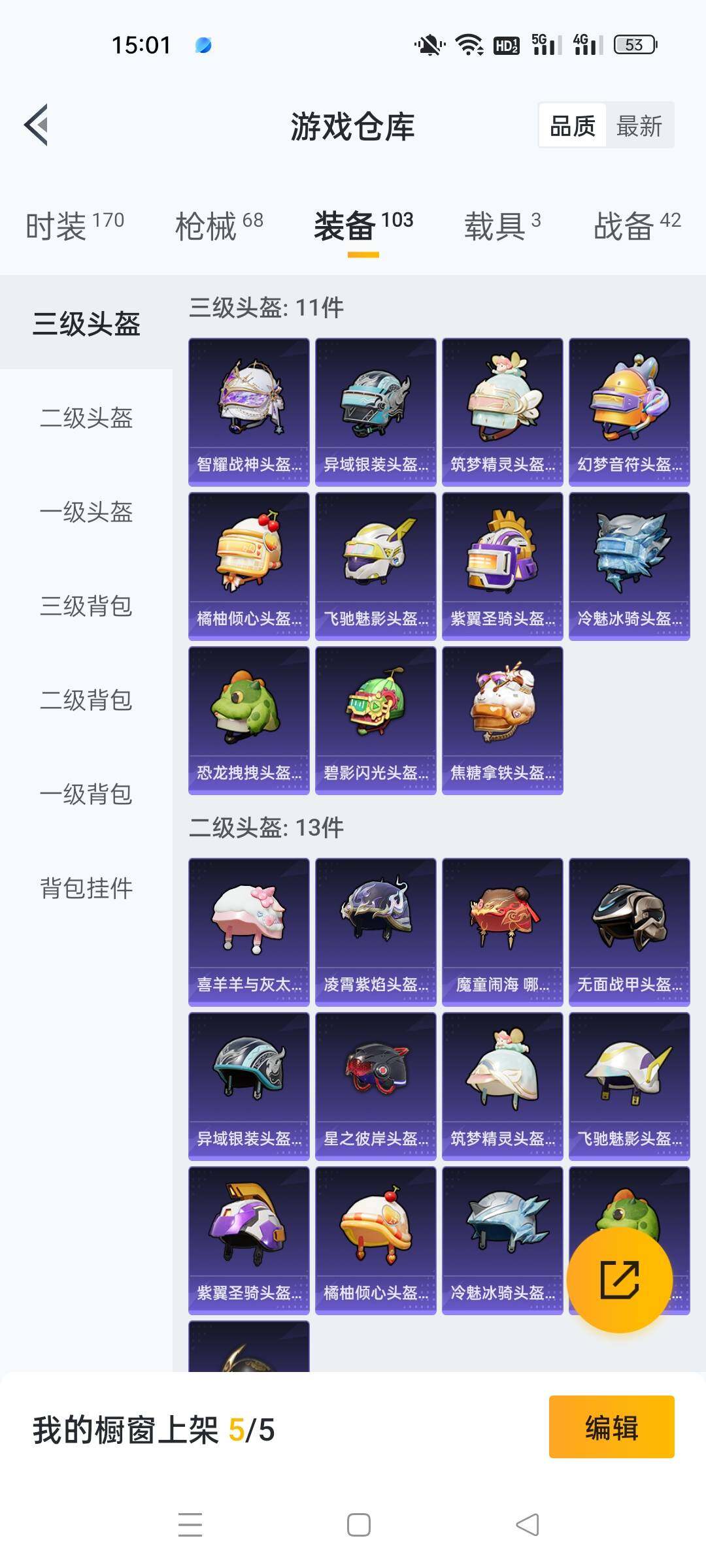This screenshot has width=706, height=1568.
Task: Open the 载具 tab
Action: tap(502, 225)
